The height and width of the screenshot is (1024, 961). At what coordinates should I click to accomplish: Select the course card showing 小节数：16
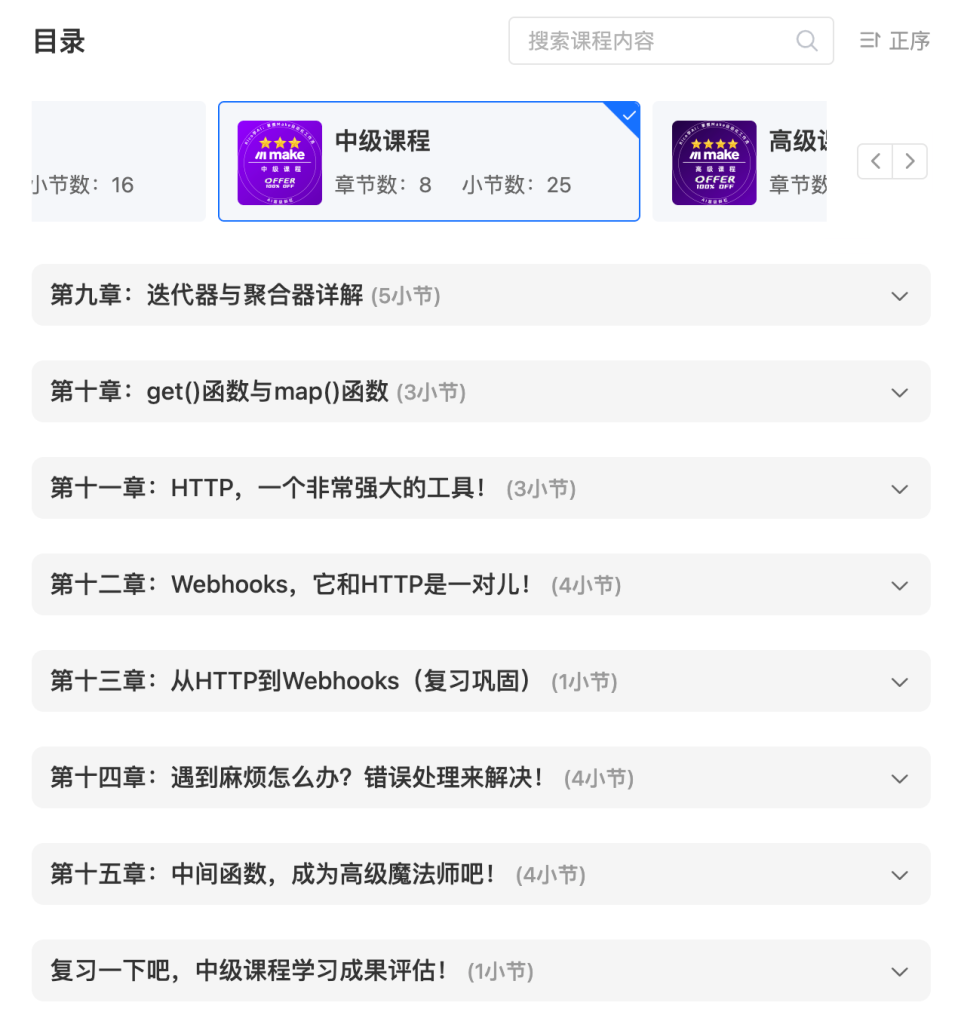[x=118, y=161]
